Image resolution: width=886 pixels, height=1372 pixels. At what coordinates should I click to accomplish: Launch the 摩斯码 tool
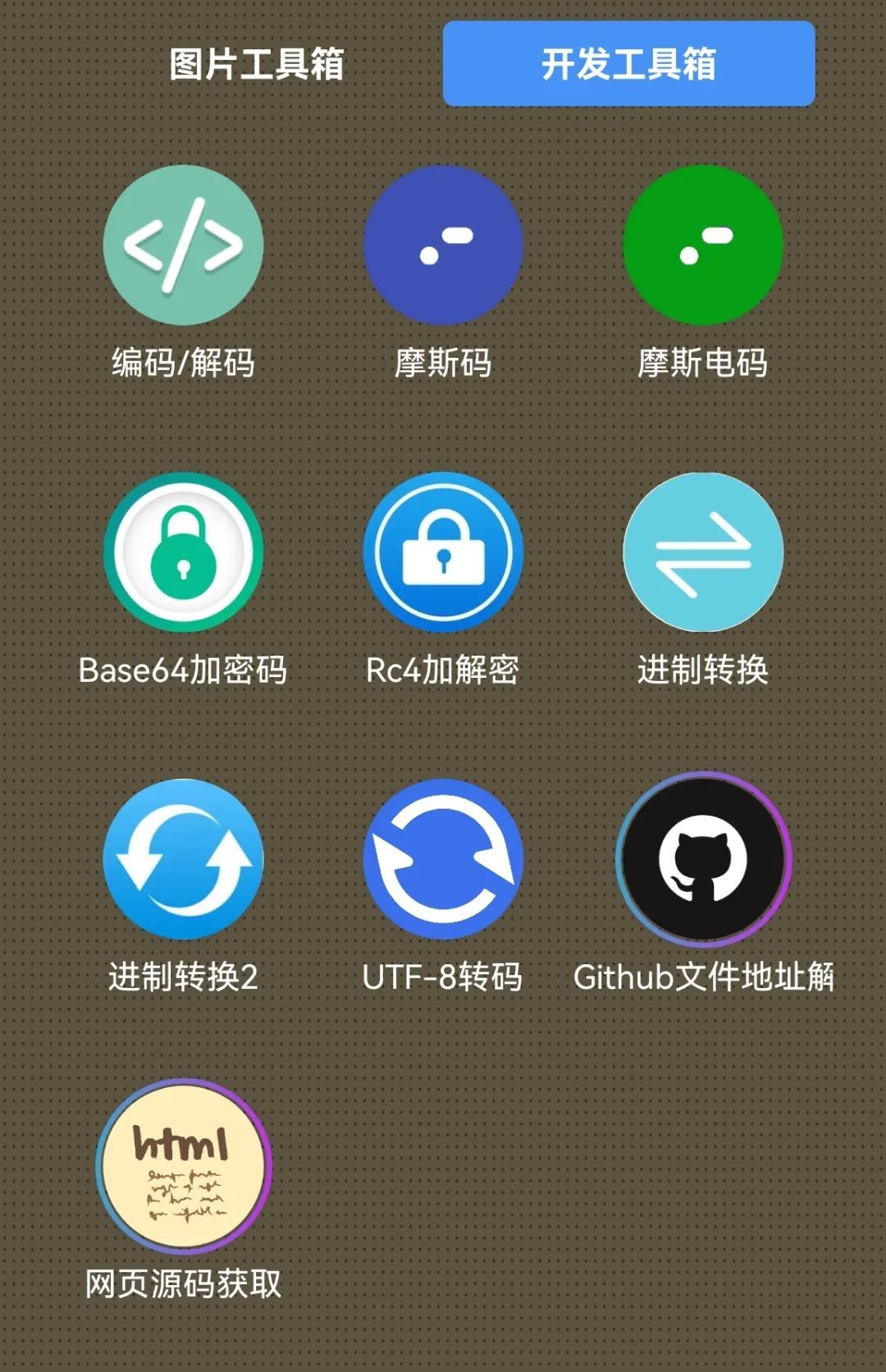coord(443,245)
